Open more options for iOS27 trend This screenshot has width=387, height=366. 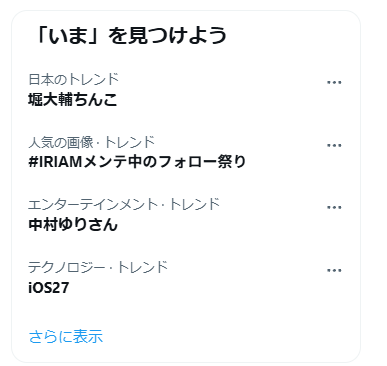[334, 270]
